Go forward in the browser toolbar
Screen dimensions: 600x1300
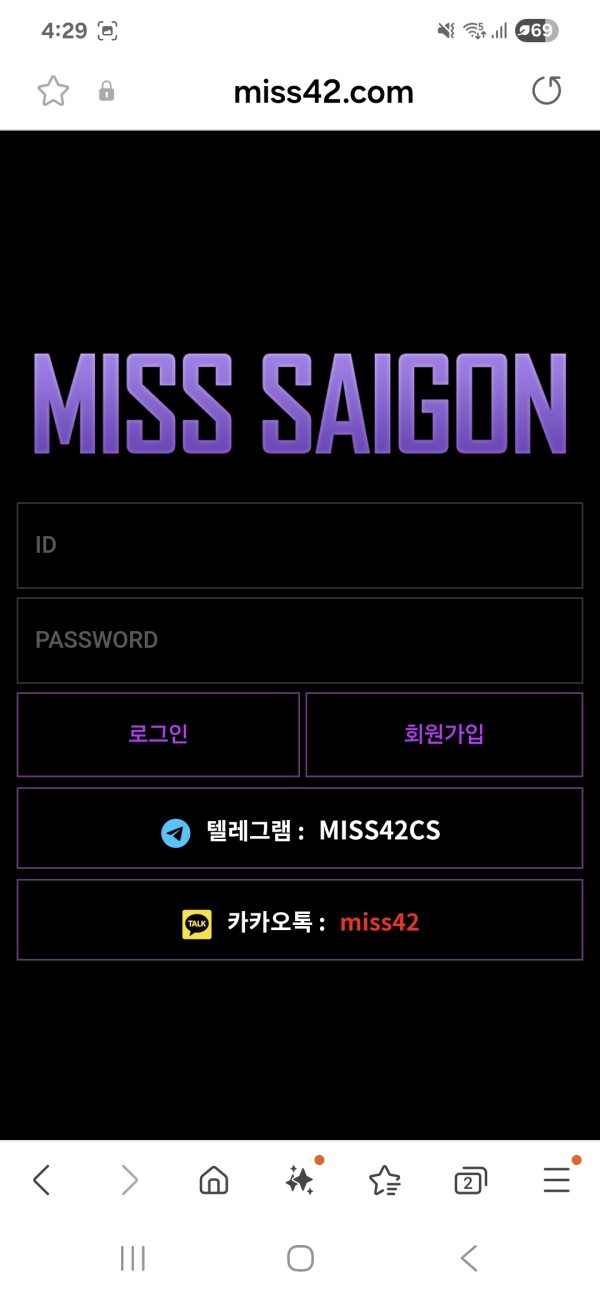pyautogui.click(x=129, y=1181)
